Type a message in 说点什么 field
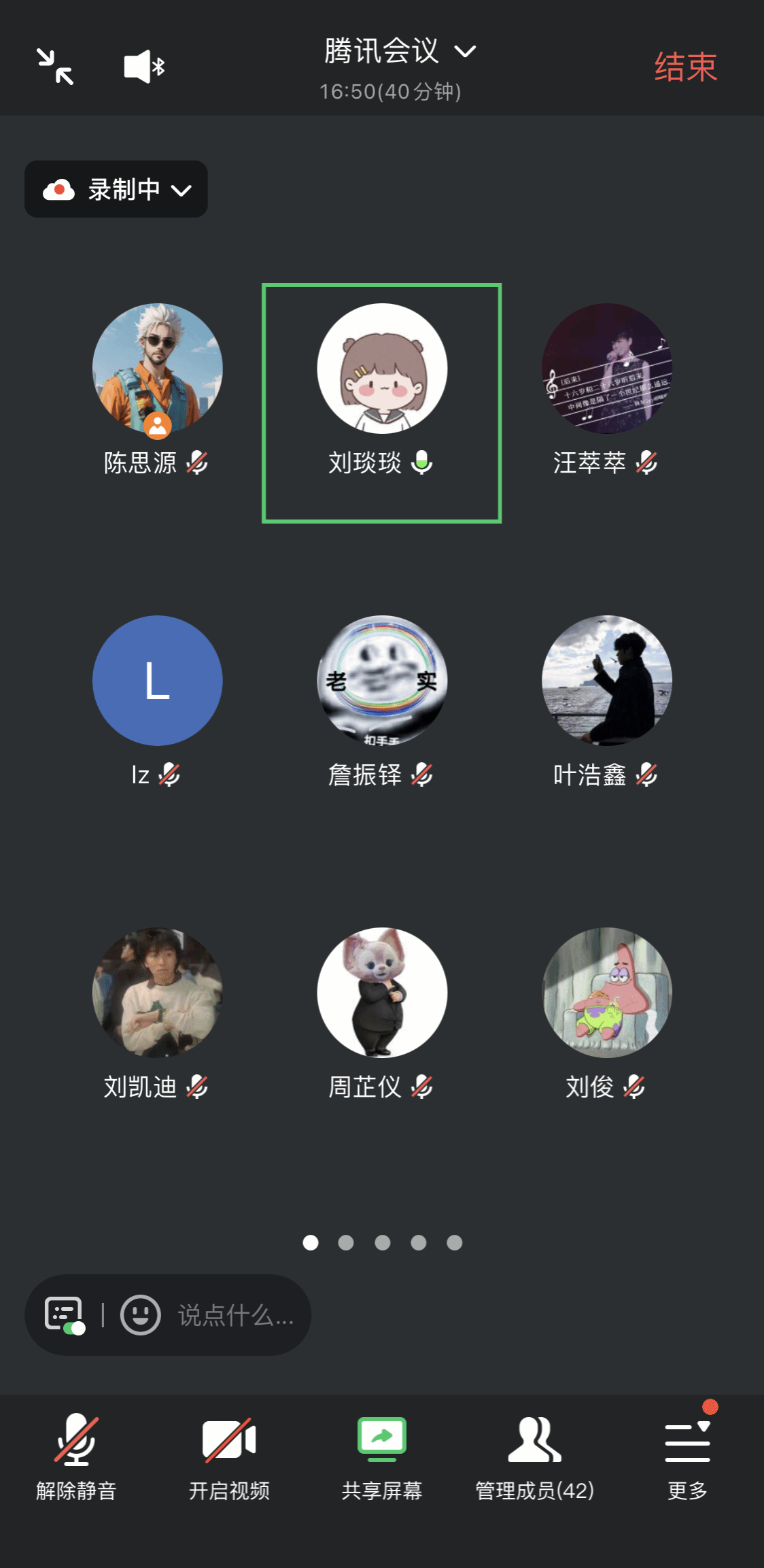This screenshot has width=764, height=1568. [235, 1315]
